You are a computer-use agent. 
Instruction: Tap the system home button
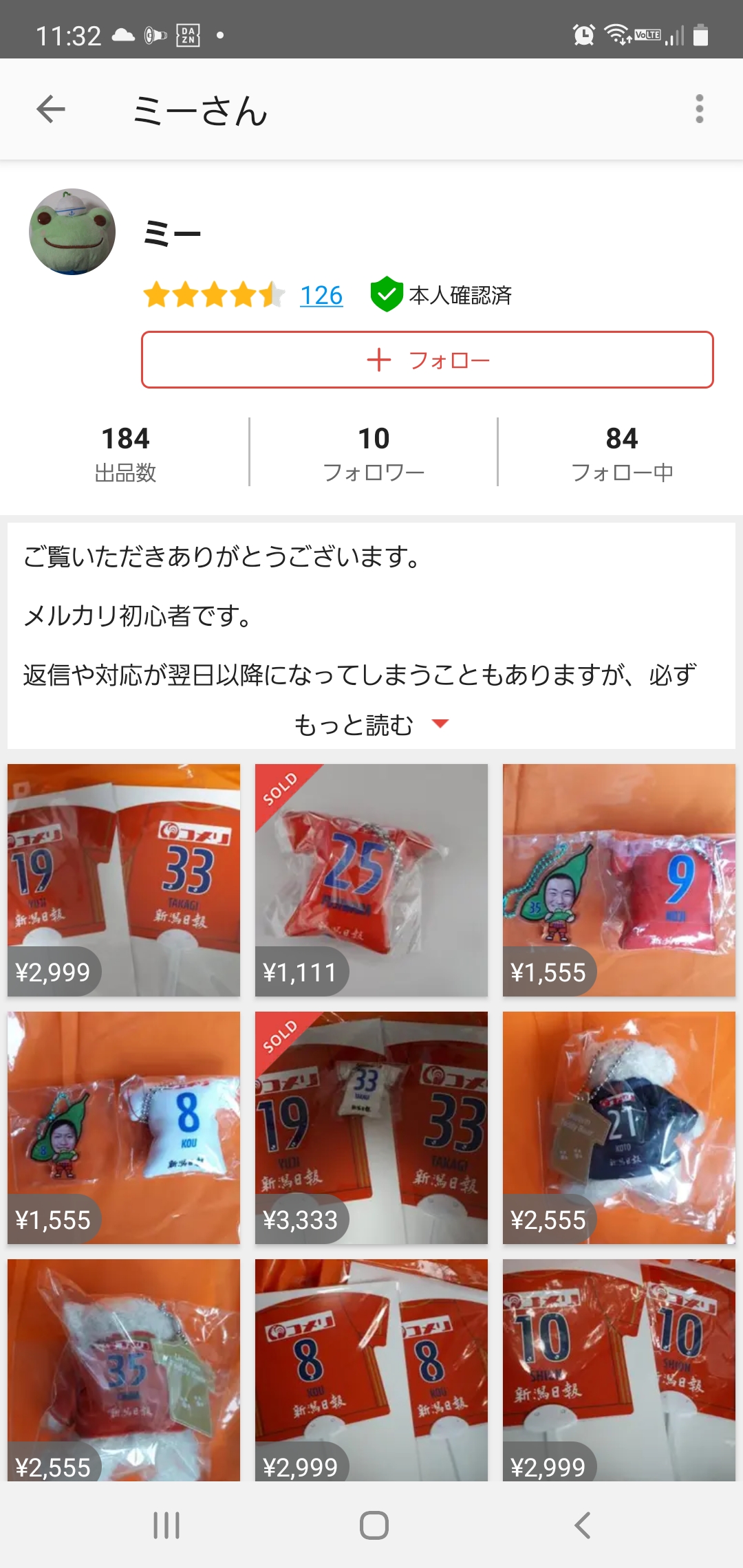(x=374, y=1525)
